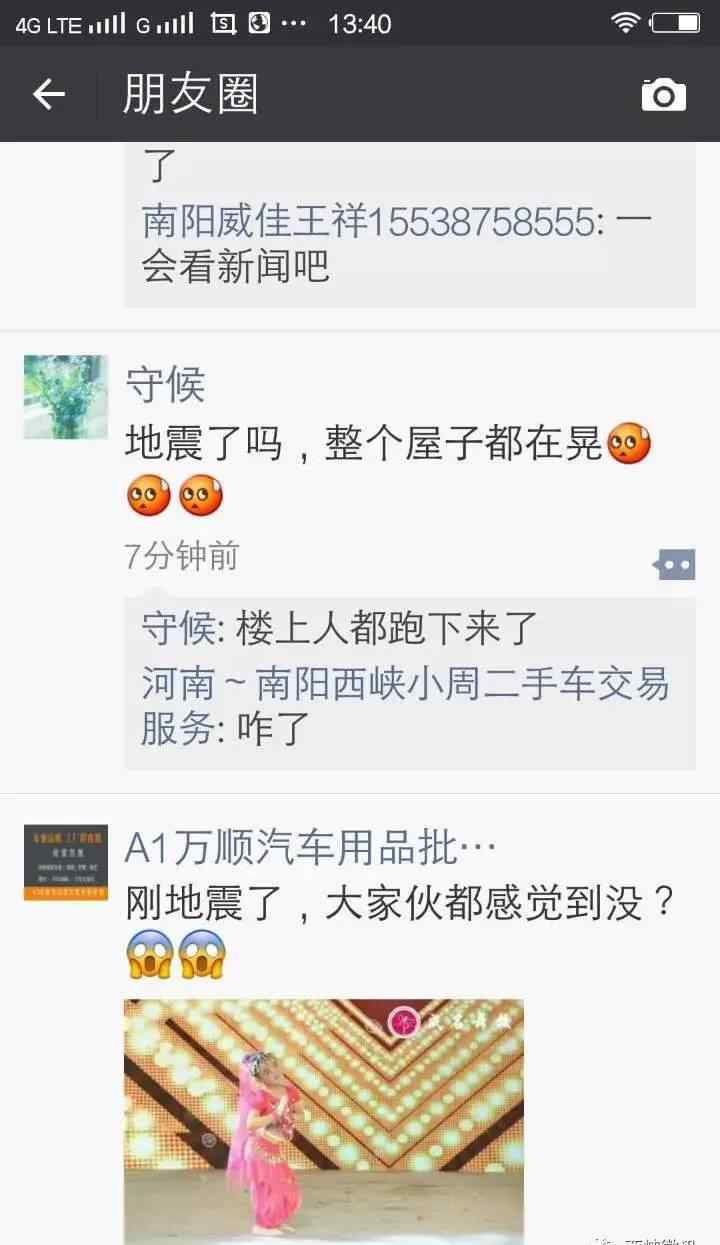Viewport: 720px width, 1245px height.
Task: Open 守候's profile avatar
Action: (x=66, y=397)
